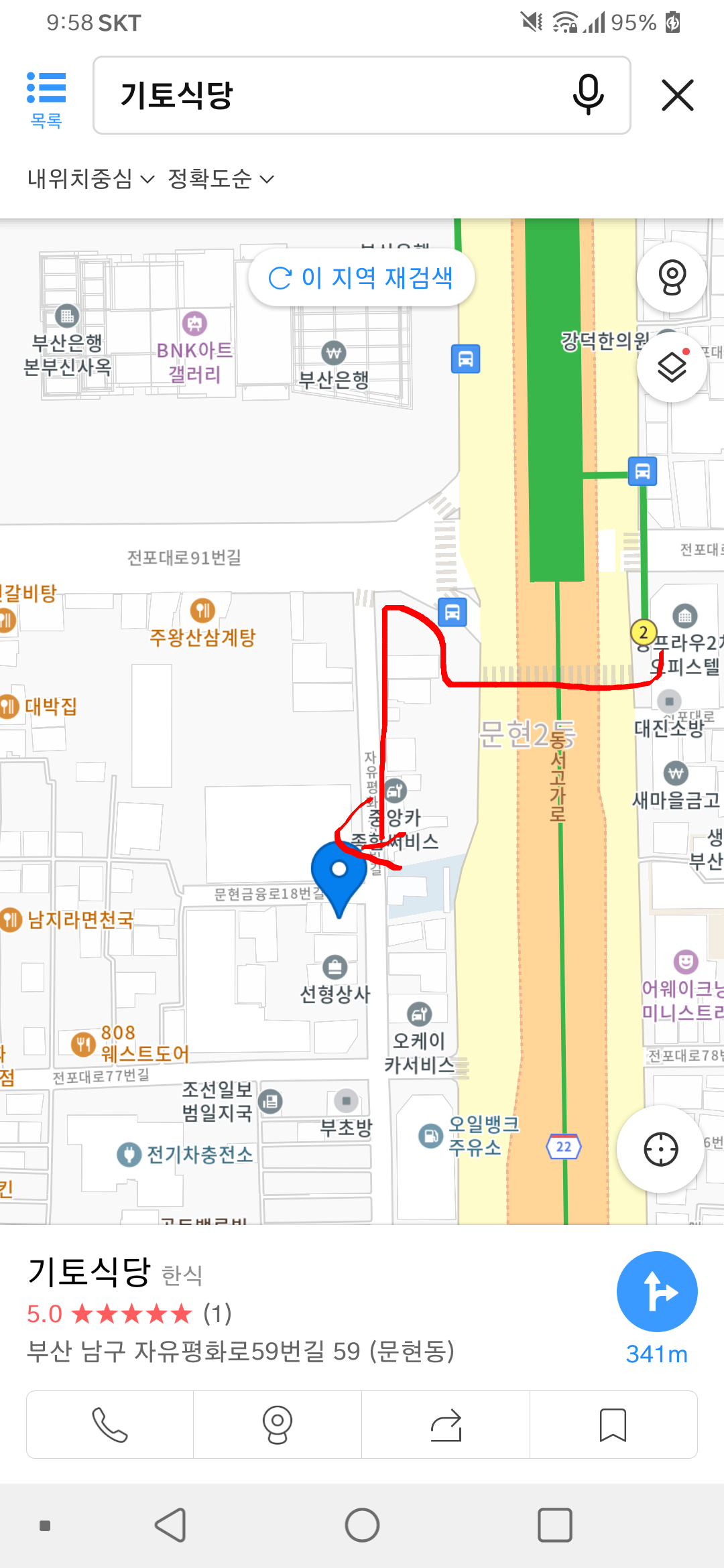Tap the 주왕산삼계탕 restaurant marker
This screenshot has width=724, height=1568.
(202, 610)
